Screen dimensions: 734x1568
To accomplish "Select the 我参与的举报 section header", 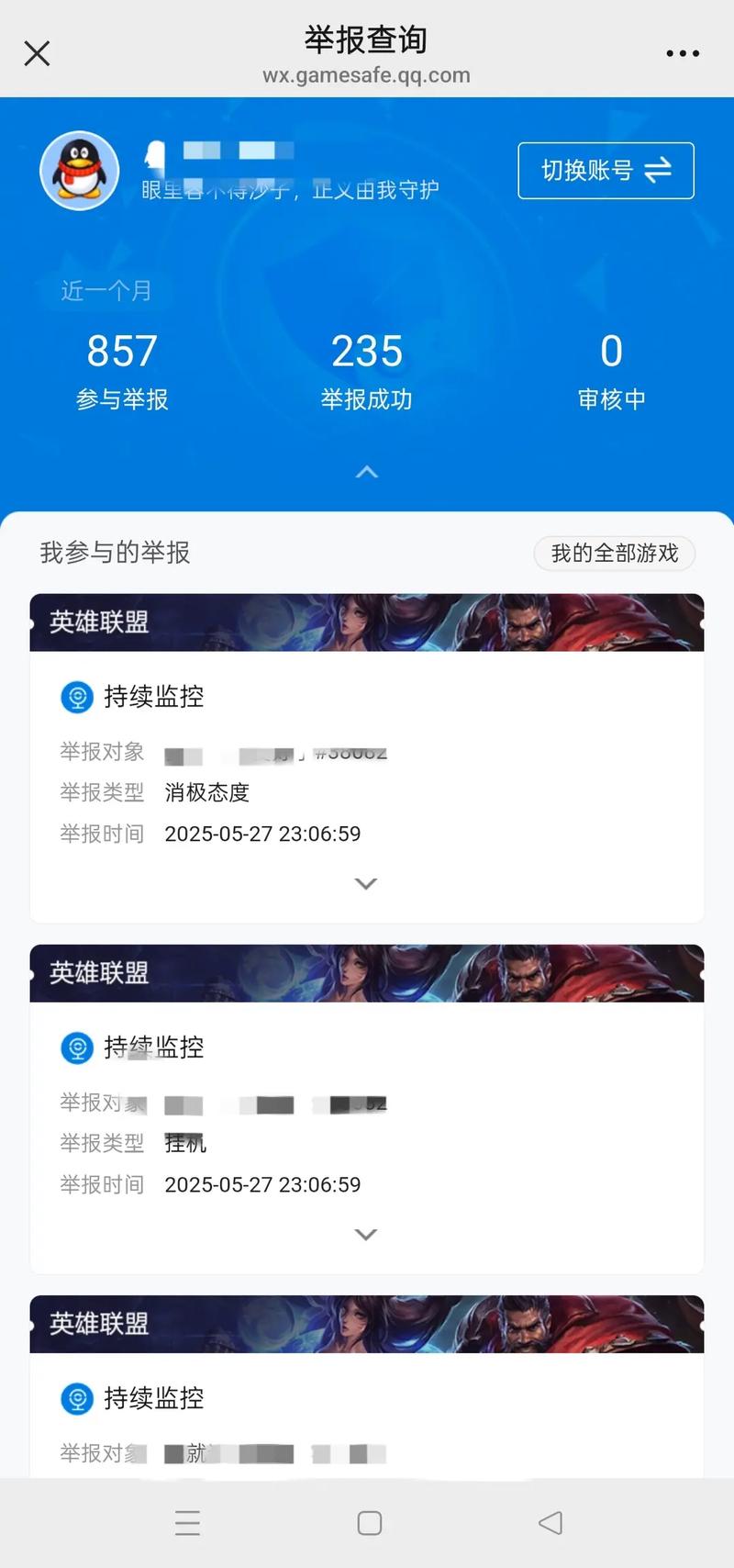I will coord(113,552).
